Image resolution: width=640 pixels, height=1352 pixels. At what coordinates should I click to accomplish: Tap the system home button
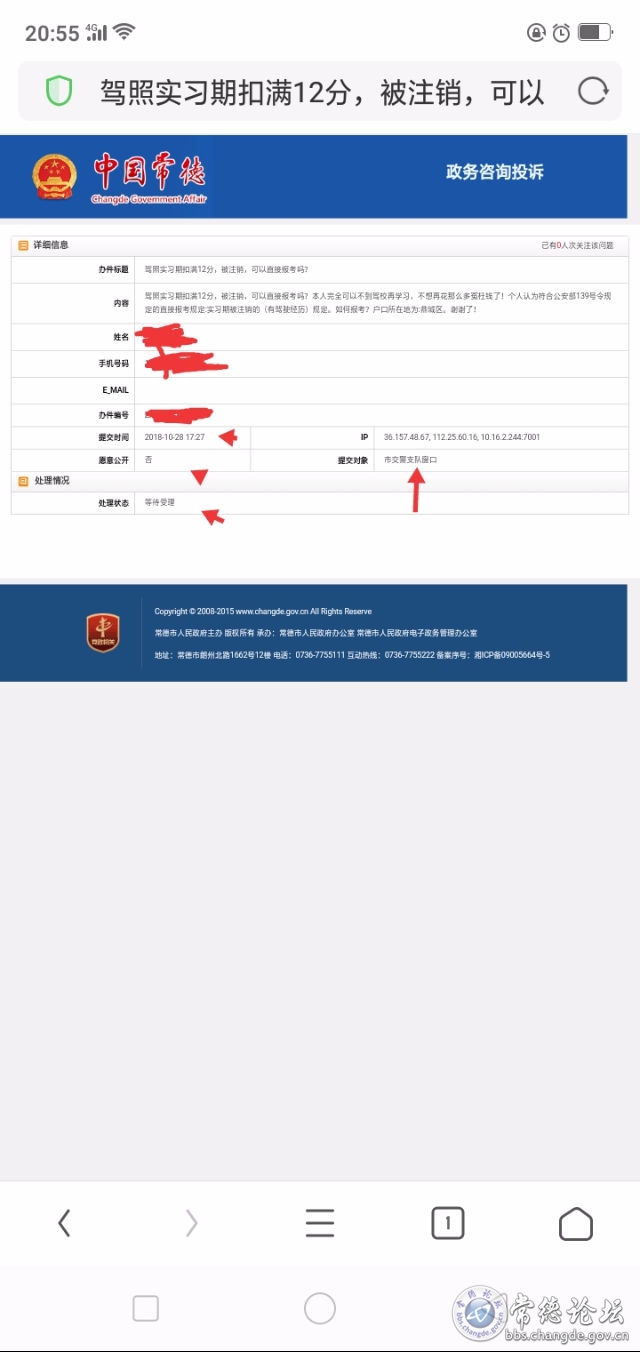point(320,1307)
